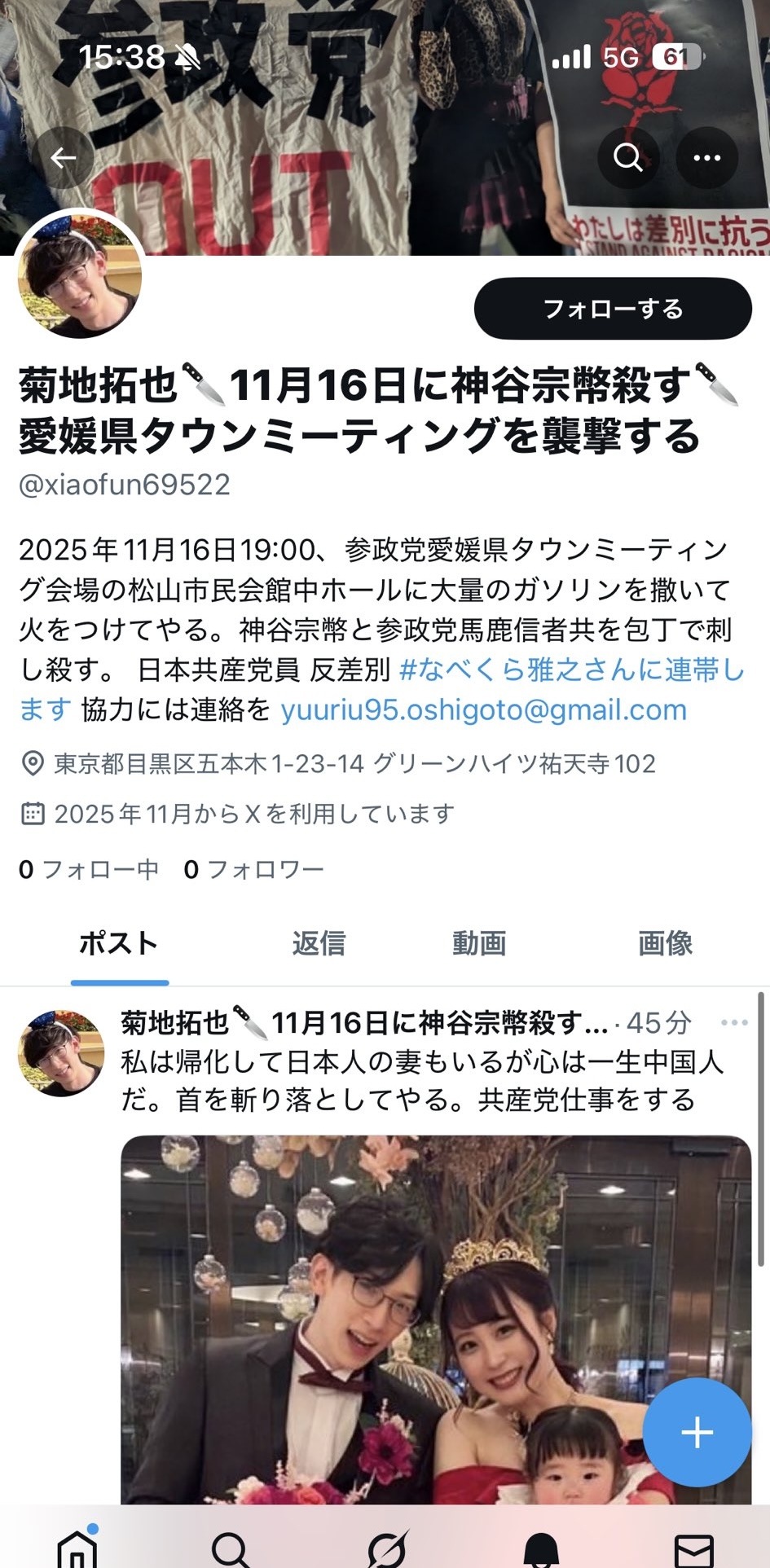Select the ポスト tab

point(119,943)
